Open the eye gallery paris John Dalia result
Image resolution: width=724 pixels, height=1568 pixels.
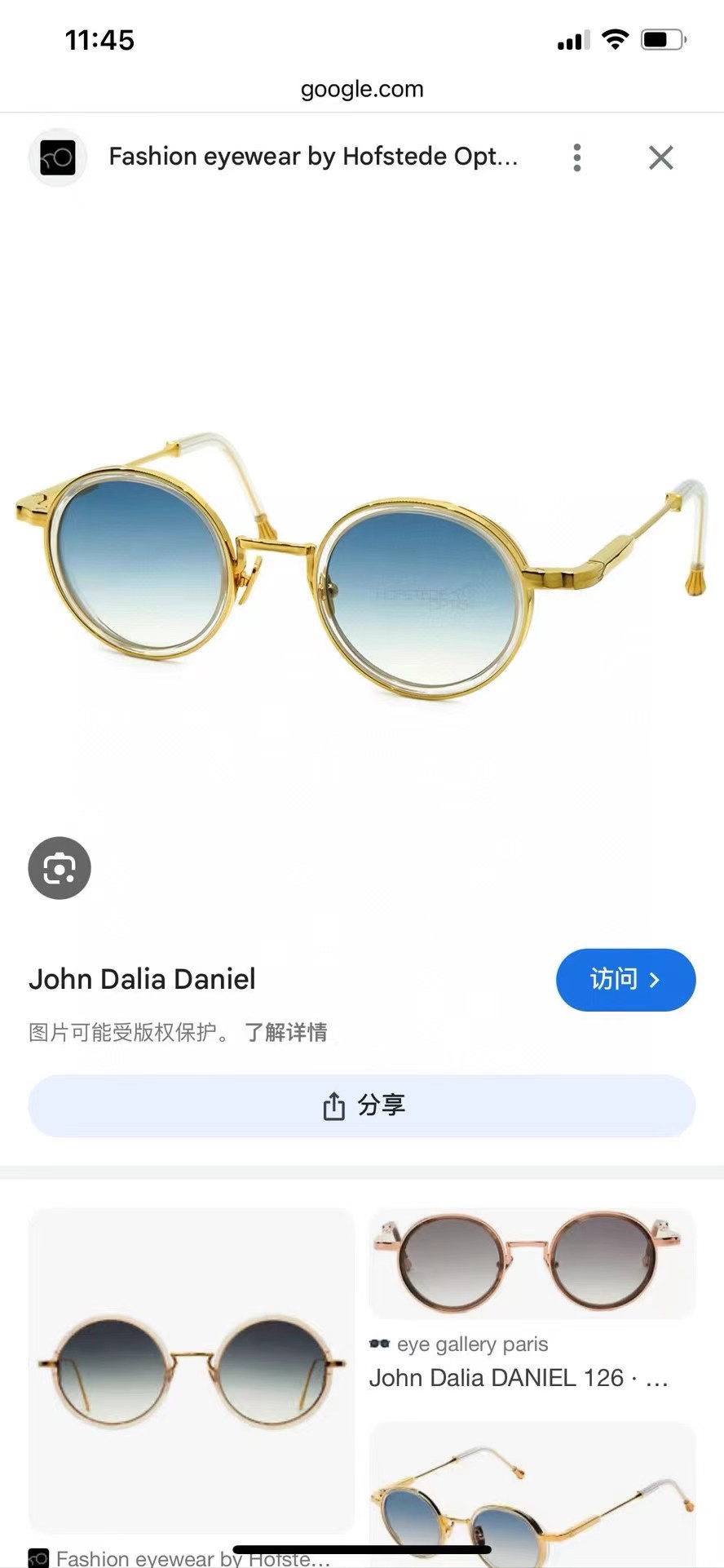pos(532,1300)
